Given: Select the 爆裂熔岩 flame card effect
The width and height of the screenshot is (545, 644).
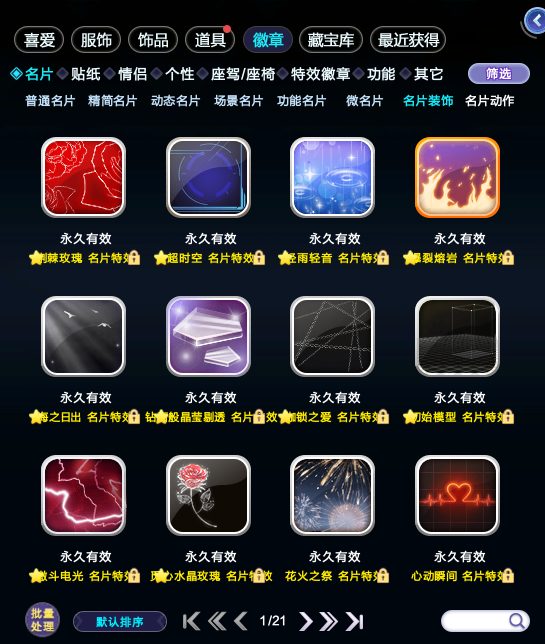Looking at the screenshot, I should (458, 177).
